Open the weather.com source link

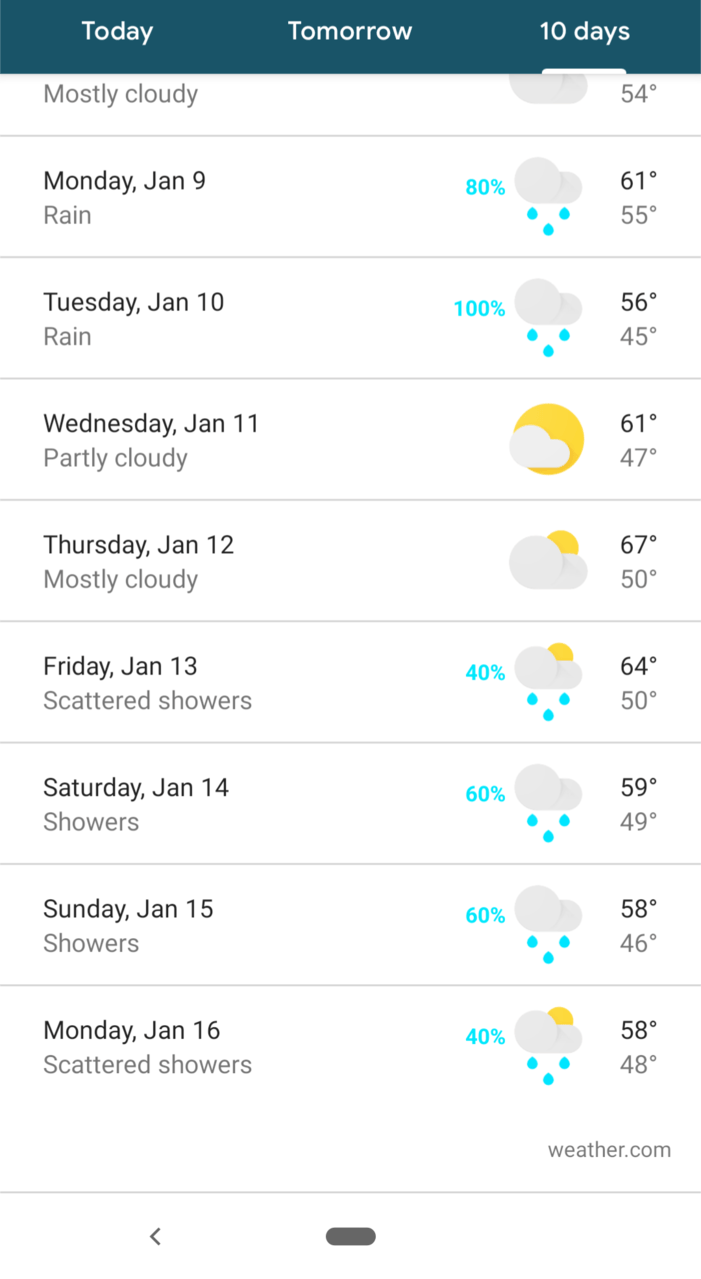[609, 1150]
